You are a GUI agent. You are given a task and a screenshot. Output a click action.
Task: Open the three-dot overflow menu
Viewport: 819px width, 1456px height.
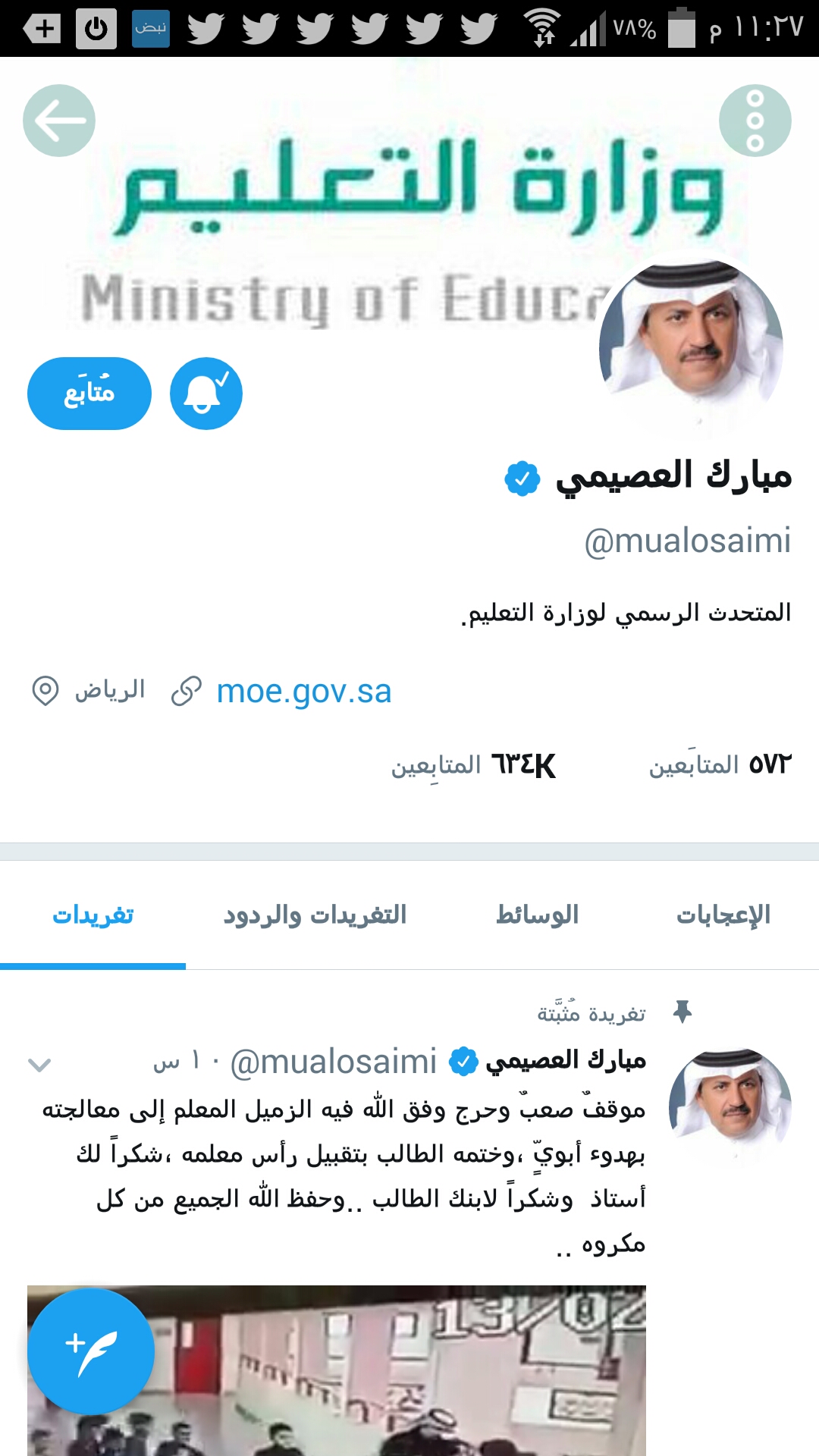click(x=755, y=121)
